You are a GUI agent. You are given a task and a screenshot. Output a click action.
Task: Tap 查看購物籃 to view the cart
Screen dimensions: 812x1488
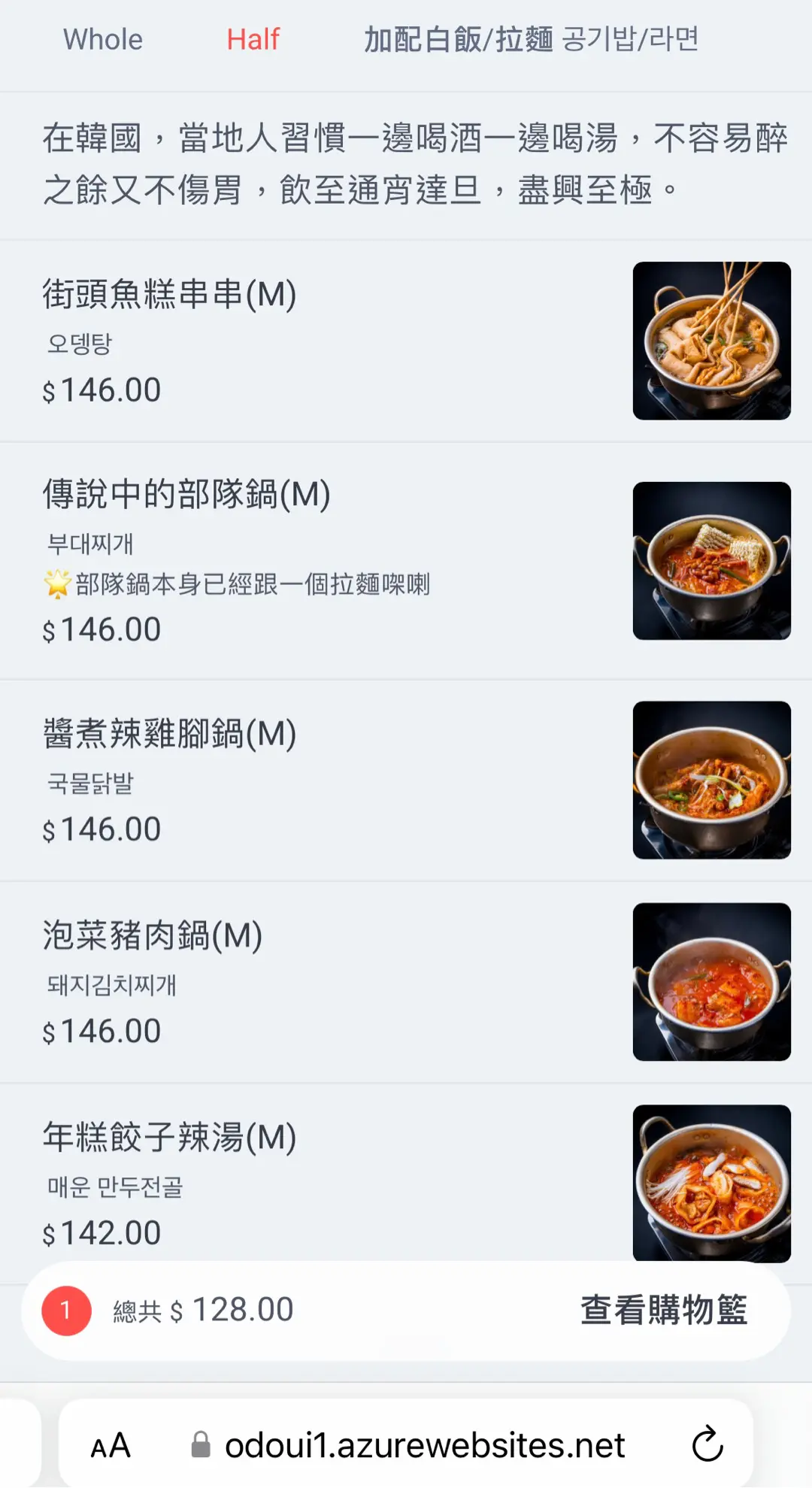point(663,1311)
